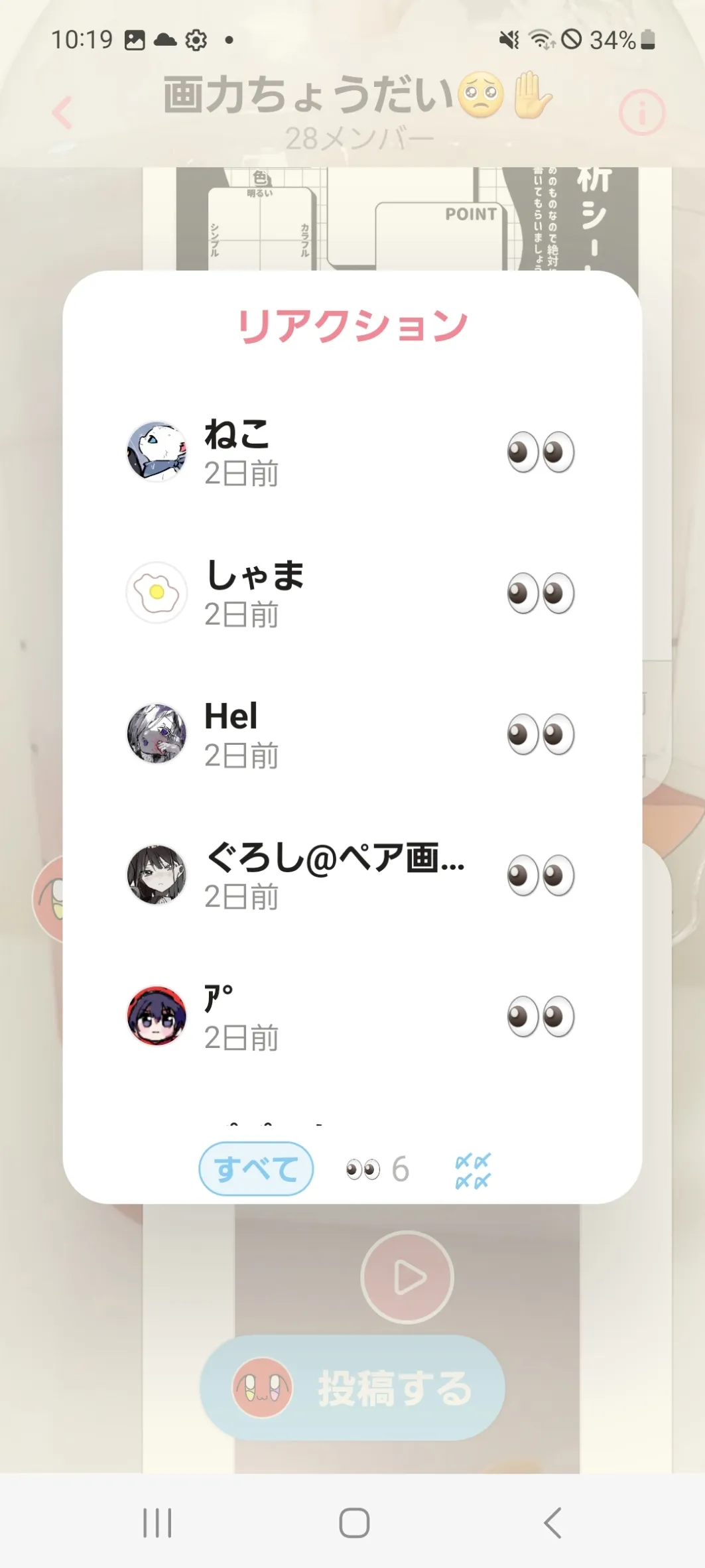
Task: Go back with system navigation button
Action: [552, 1523]
